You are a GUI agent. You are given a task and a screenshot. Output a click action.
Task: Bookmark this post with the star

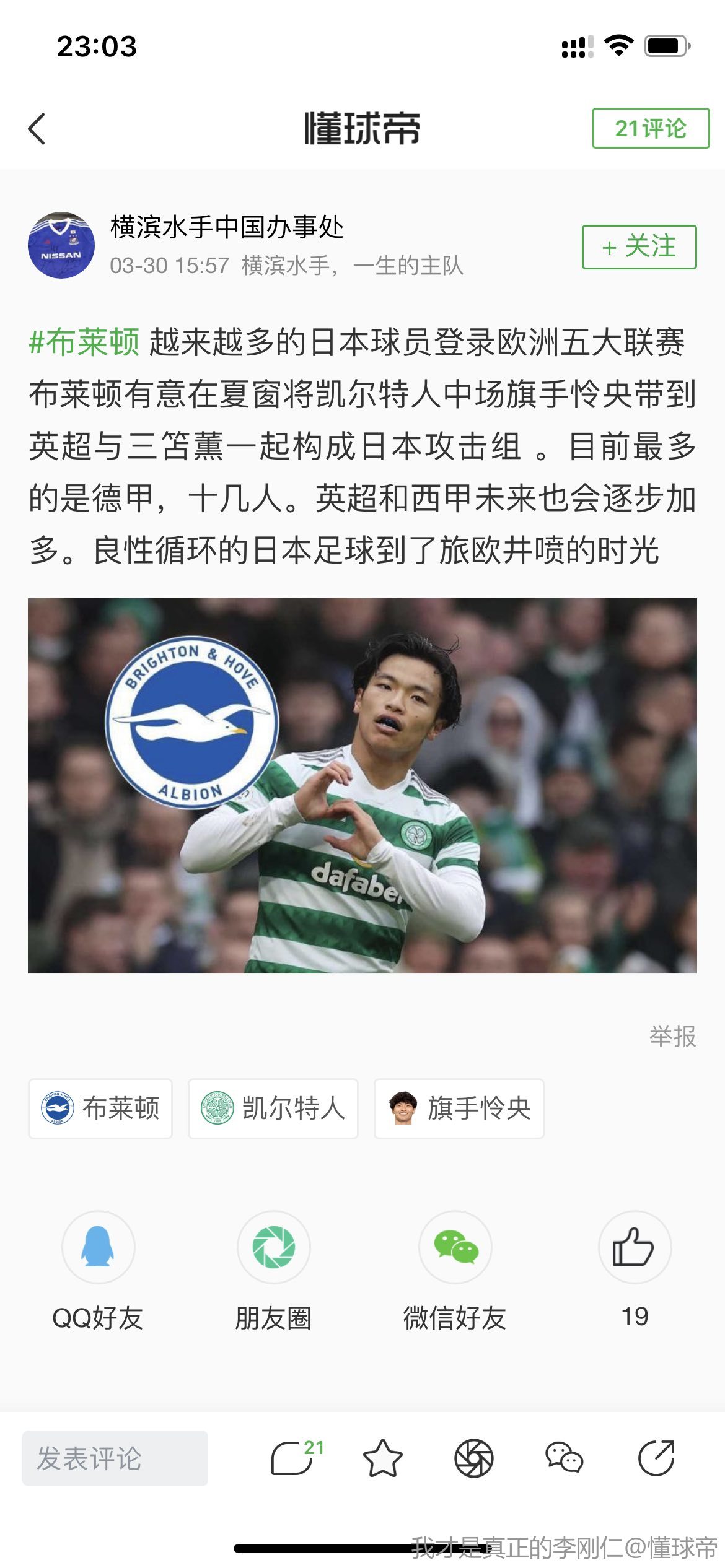pyautogui.click(x=382, y=1458)
